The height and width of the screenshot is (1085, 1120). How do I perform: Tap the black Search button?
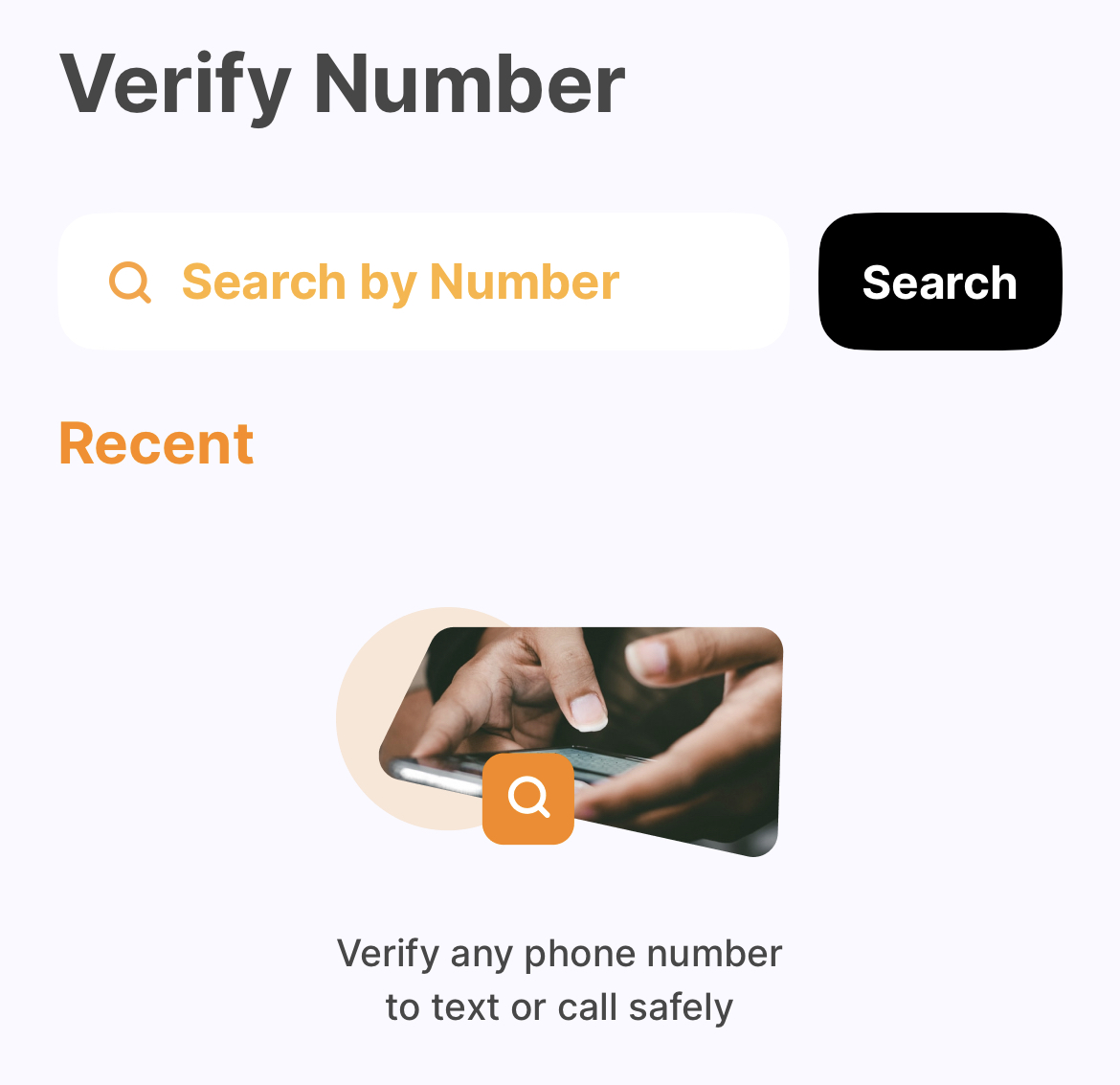pos(939,282)
